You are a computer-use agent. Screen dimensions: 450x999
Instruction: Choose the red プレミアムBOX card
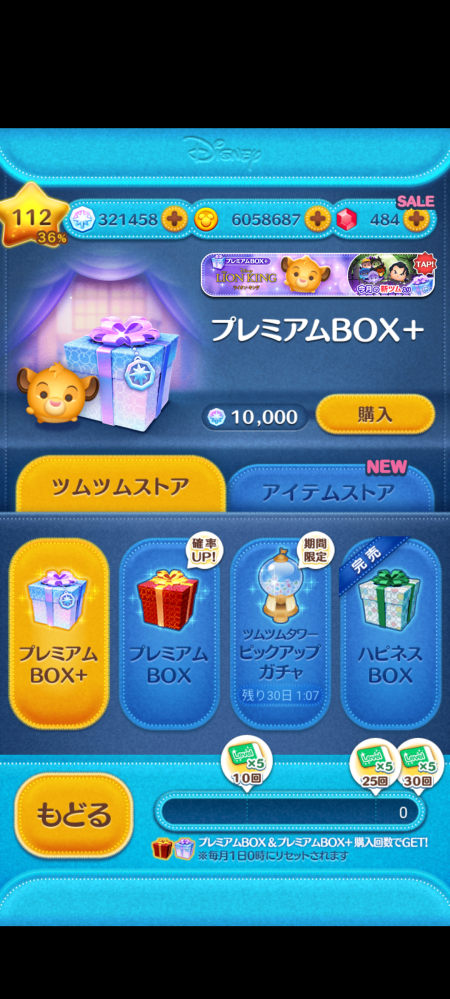click(x=170, y=633)
